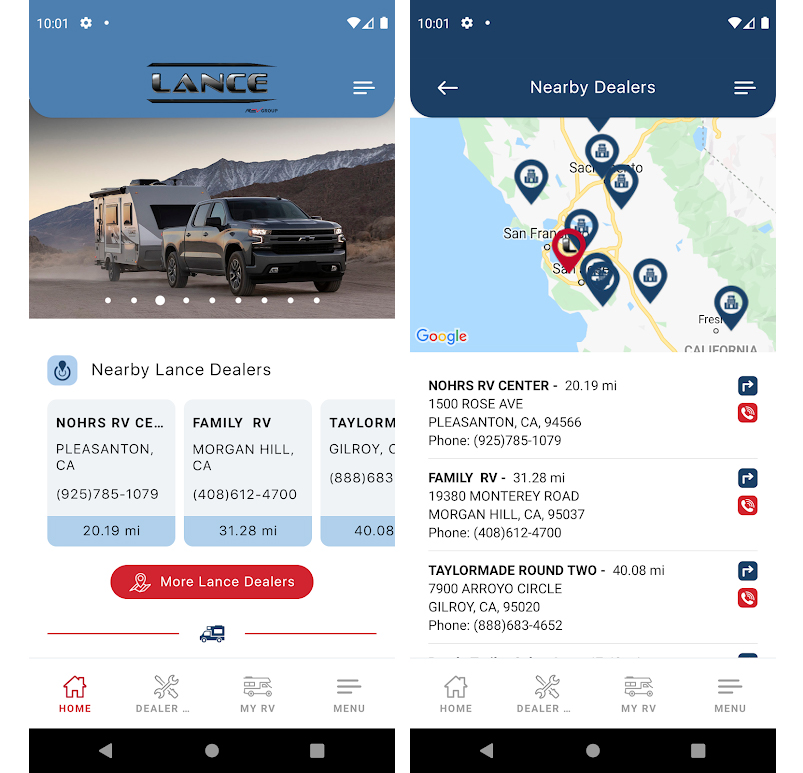Open the menu icon beside the Lance logo
This screenshot has width=803, height=773.
(364, 88)
